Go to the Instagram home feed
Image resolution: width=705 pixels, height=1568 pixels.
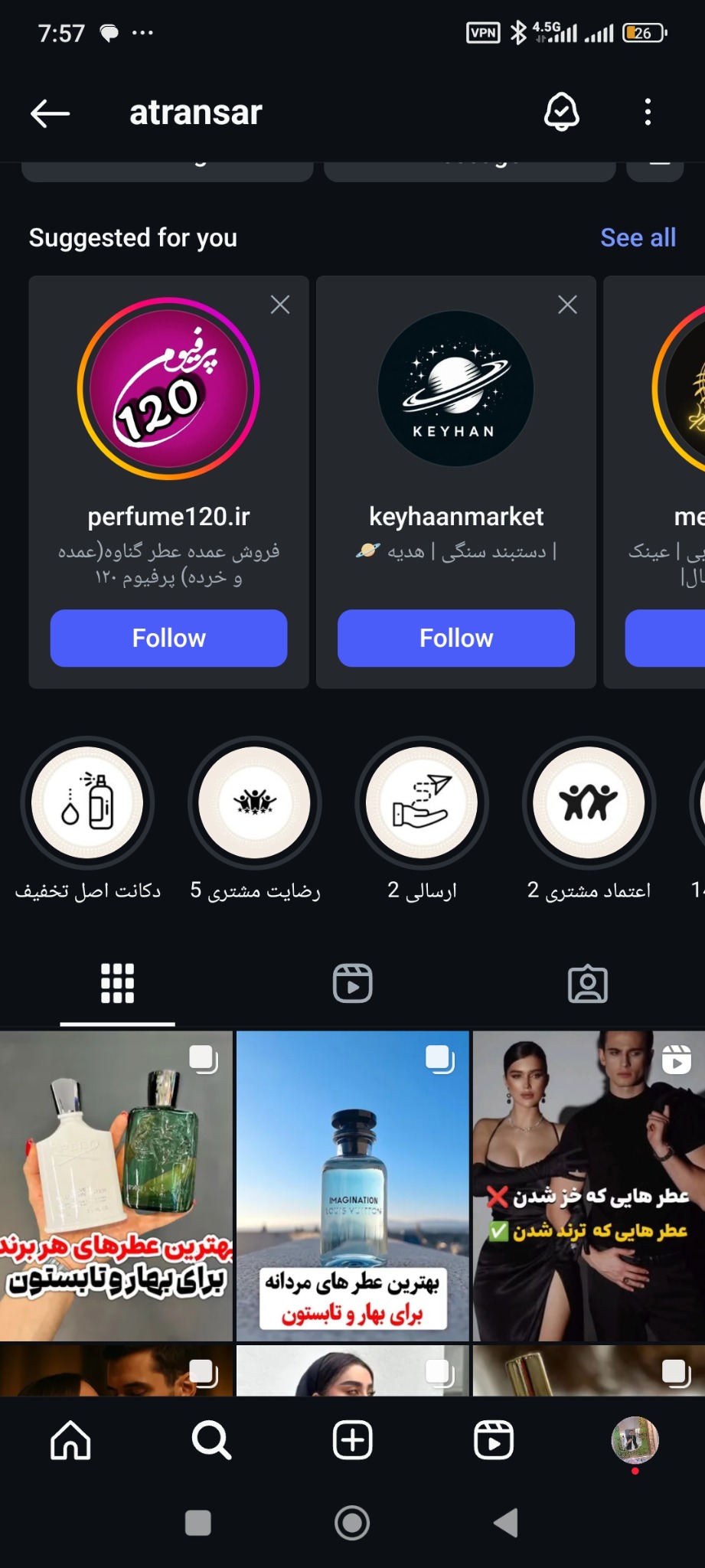70,1440
